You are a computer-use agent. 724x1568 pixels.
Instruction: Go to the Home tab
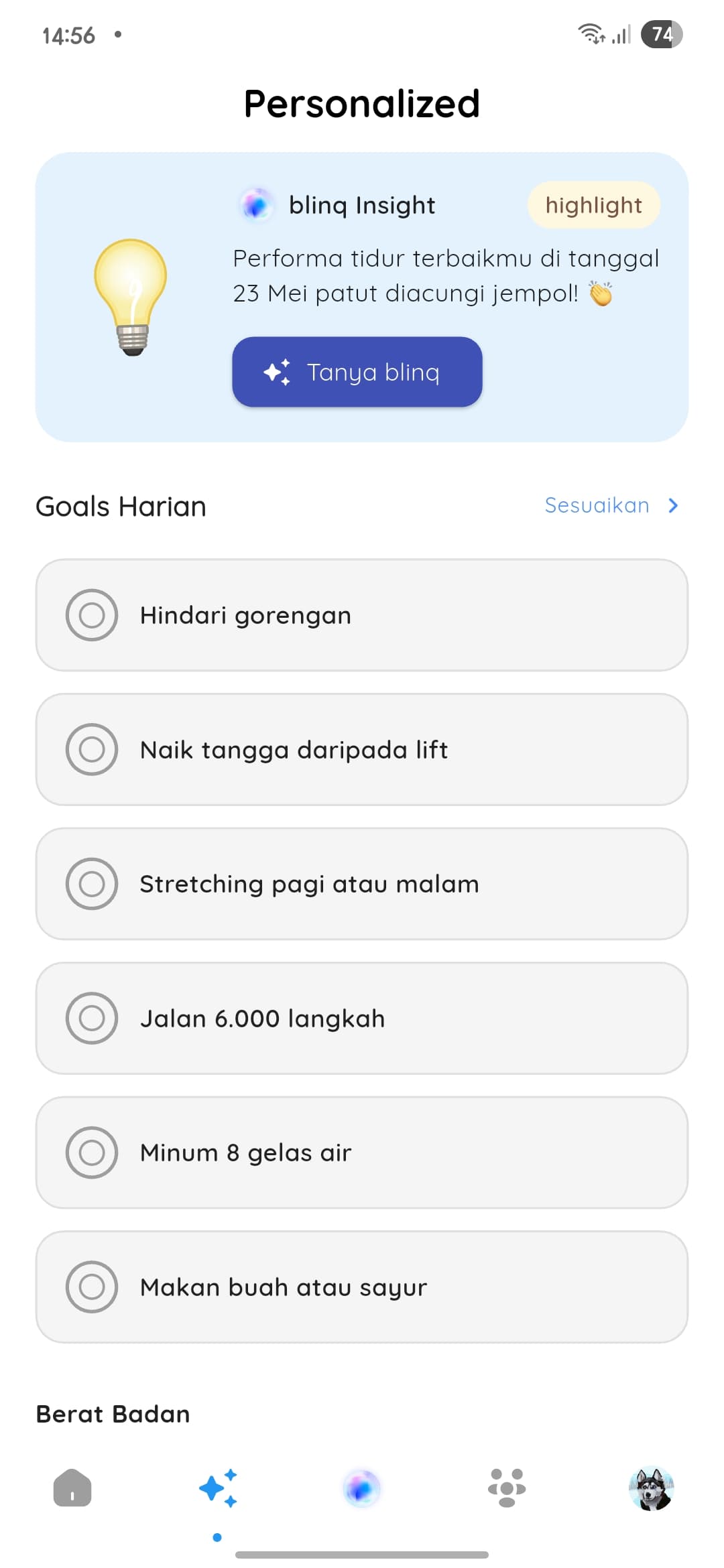pos(72,1488)
